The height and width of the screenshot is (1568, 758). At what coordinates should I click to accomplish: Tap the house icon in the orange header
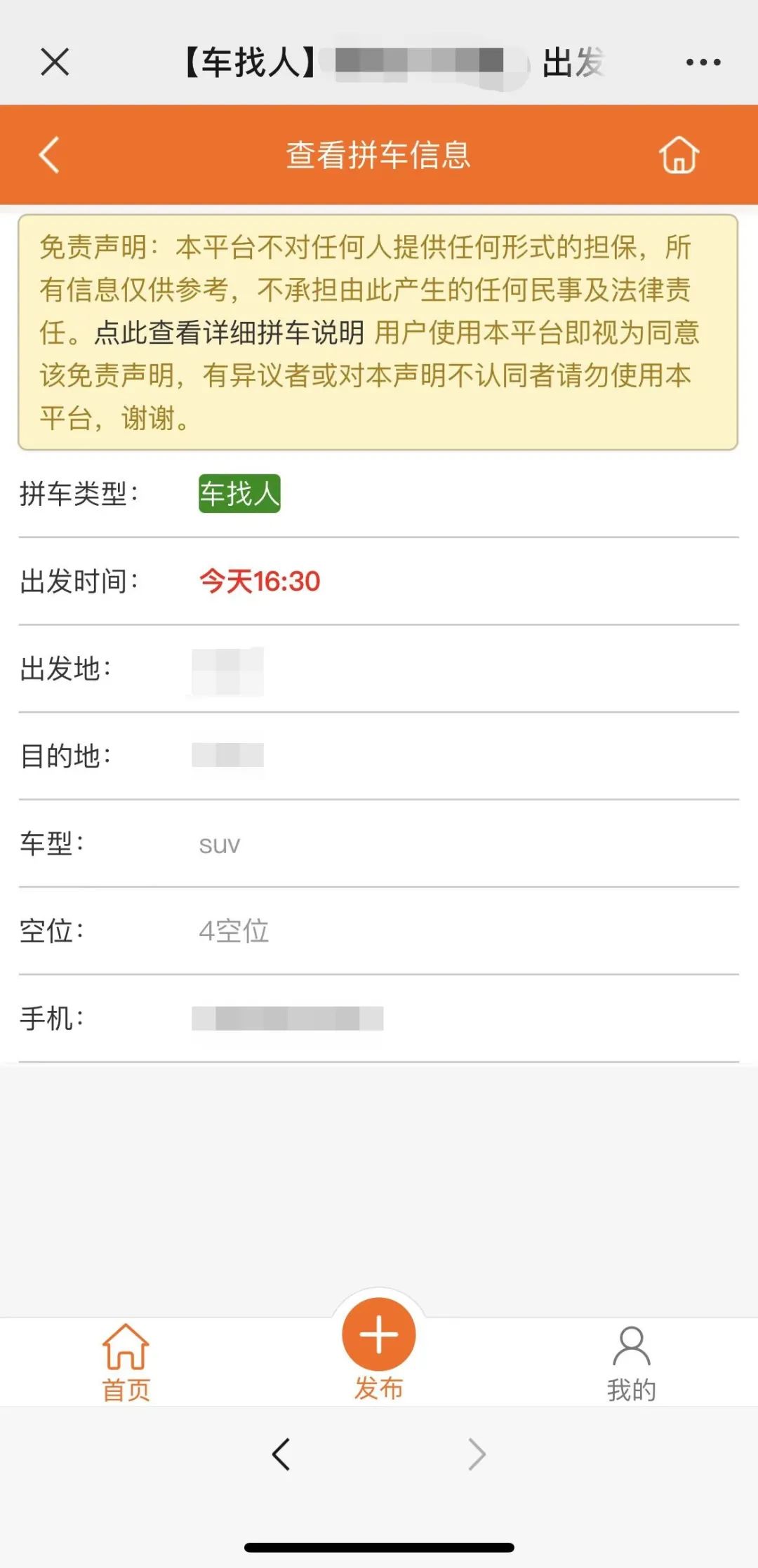[x=679, y=154]
